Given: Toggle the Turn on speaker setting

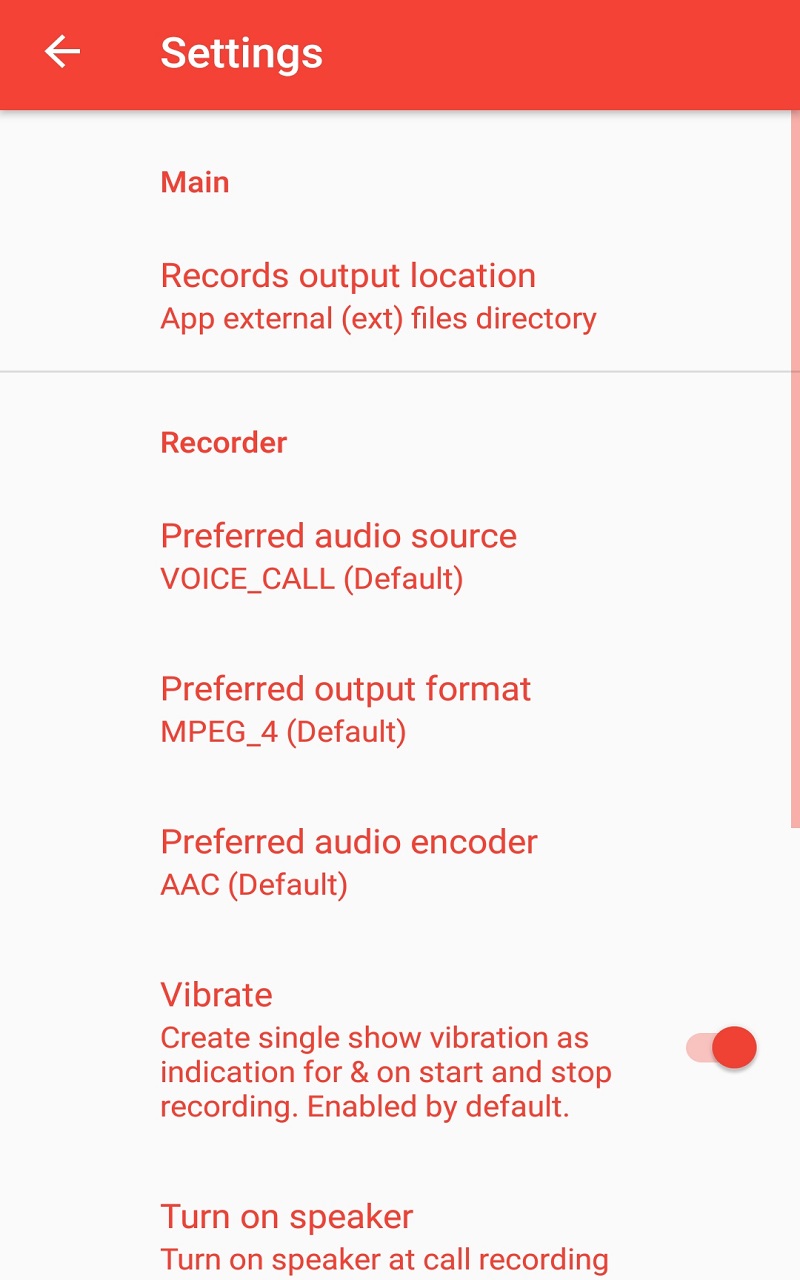Looking at the screenshot, I should pyautogui.click(x=400, y=1230).
